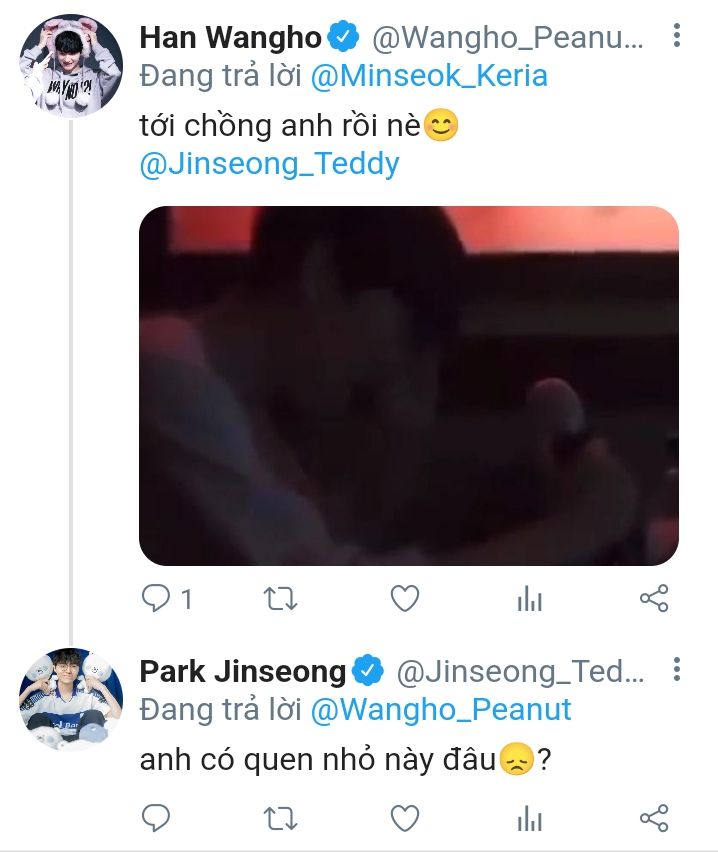
Task: Open the @Minseok_Keria mention link
Action: (429, 75)
